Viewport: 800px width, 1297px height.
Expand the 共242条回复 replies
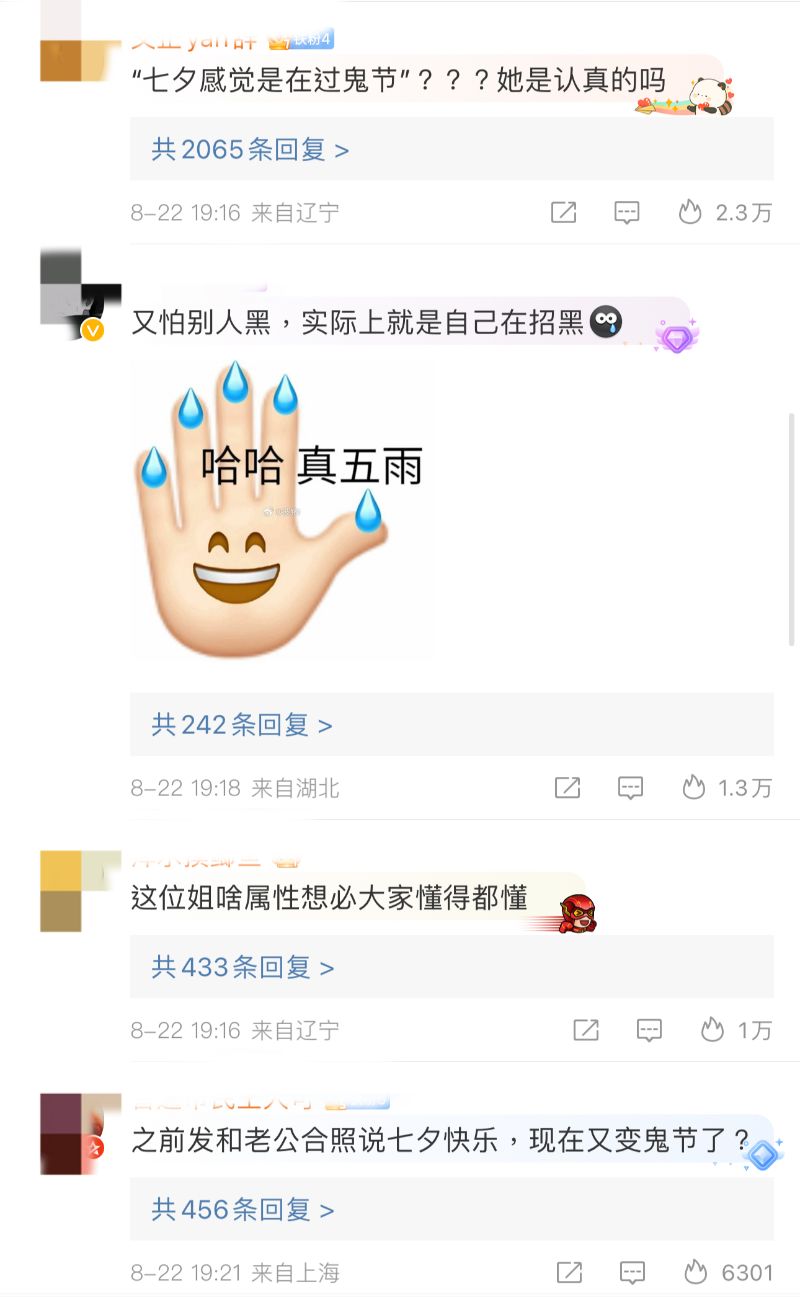pyautogui.click(x=242, y=725)
